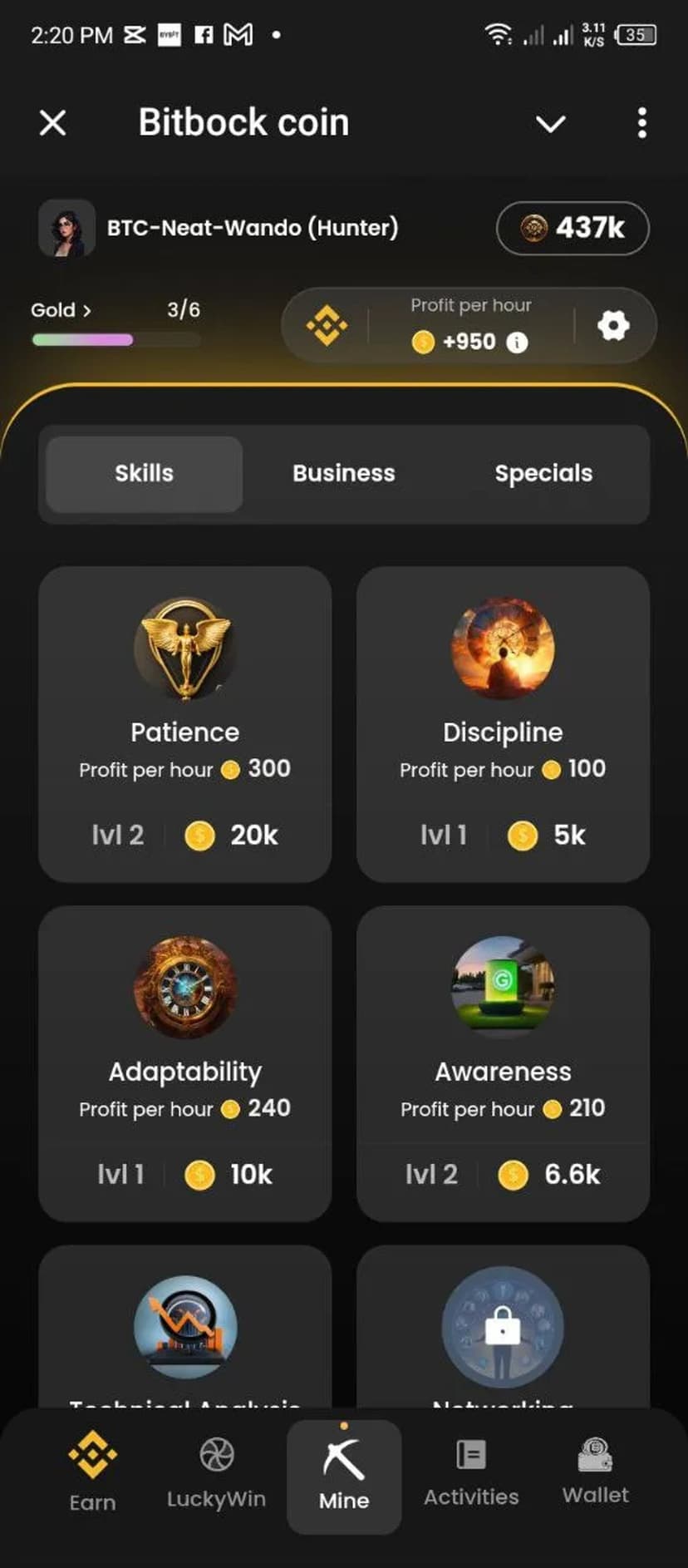Open the three-dot overflow menu

[641, 123]
